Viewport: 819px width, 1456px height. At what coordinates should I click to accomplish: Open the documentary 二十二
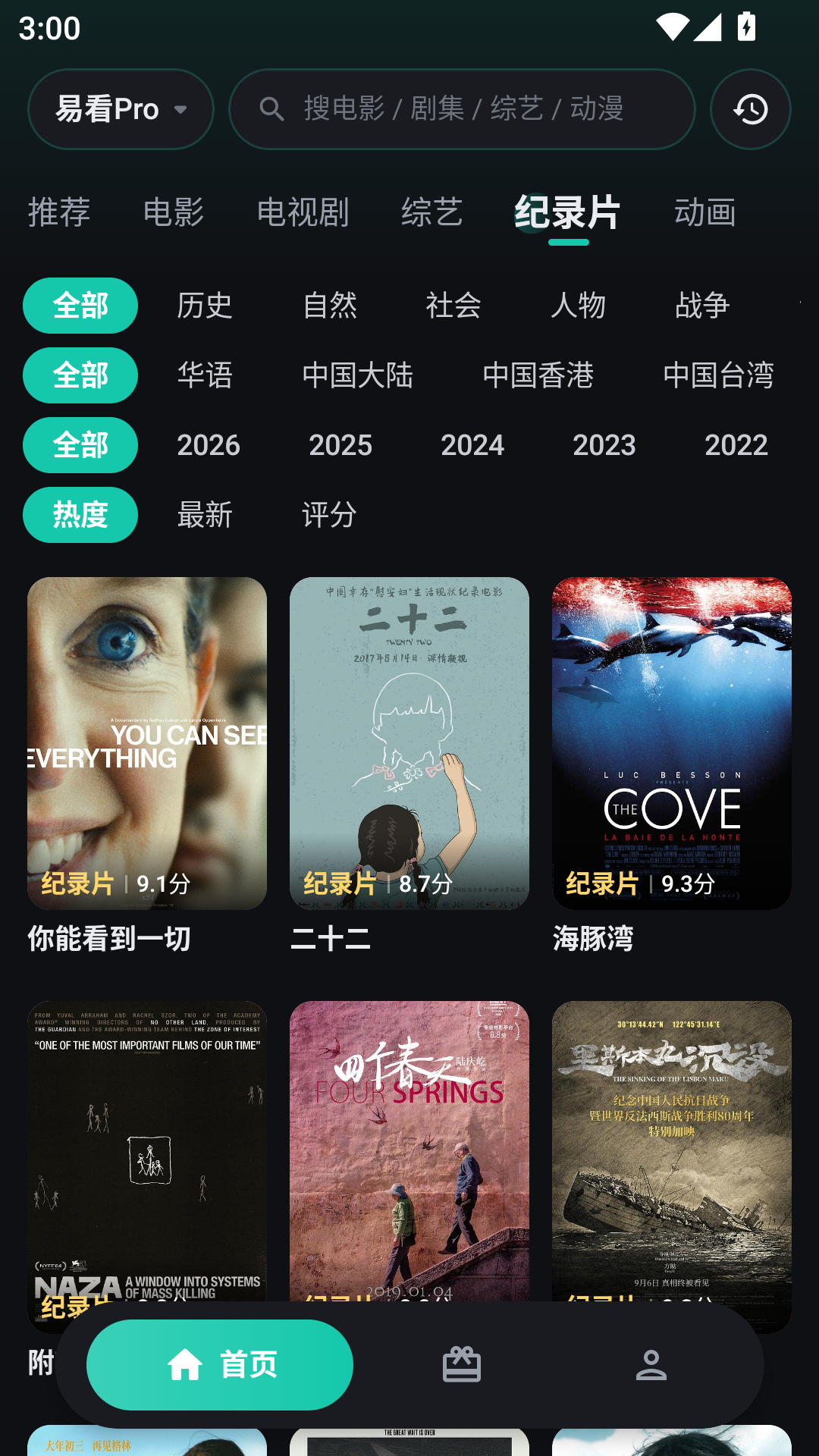[x=409, y=766]
